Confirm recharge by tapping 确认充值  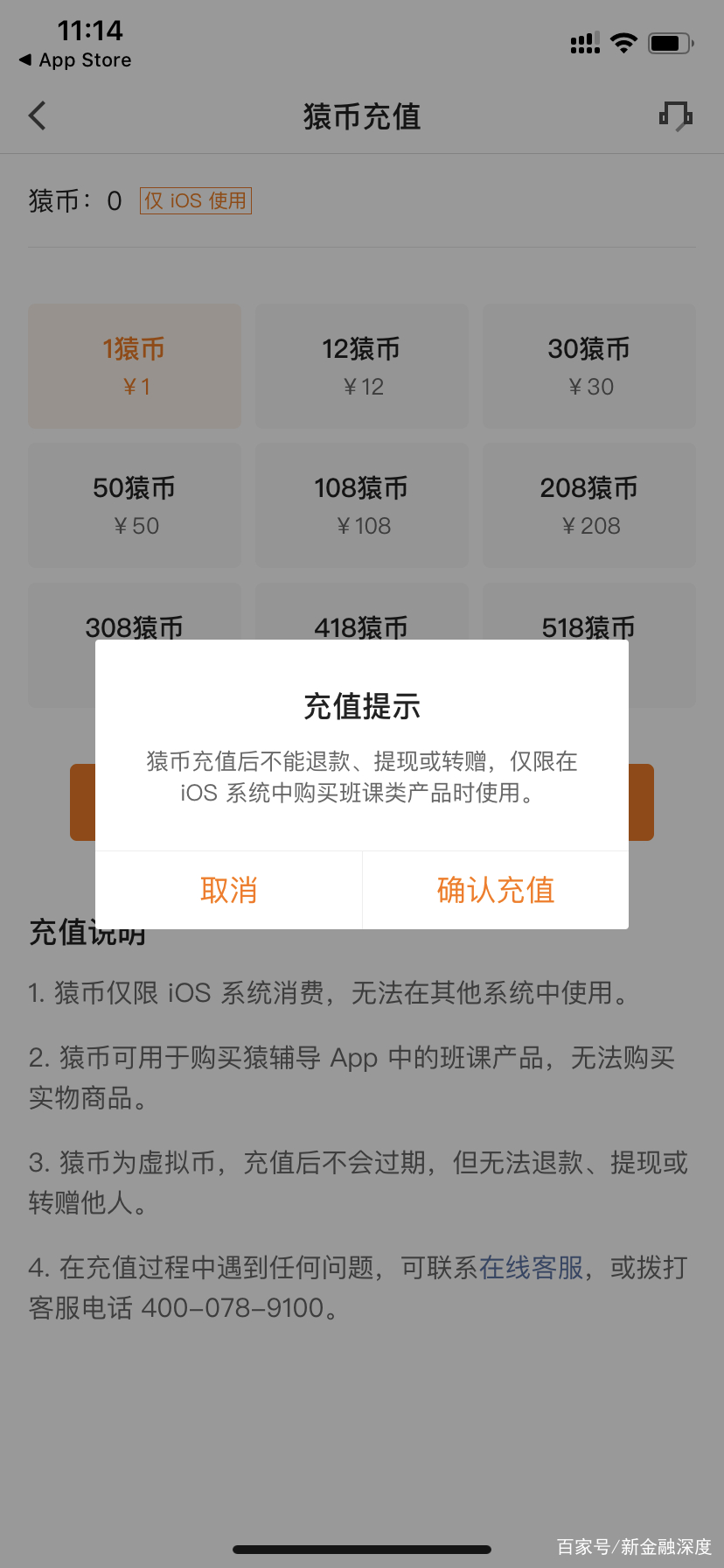495,889
